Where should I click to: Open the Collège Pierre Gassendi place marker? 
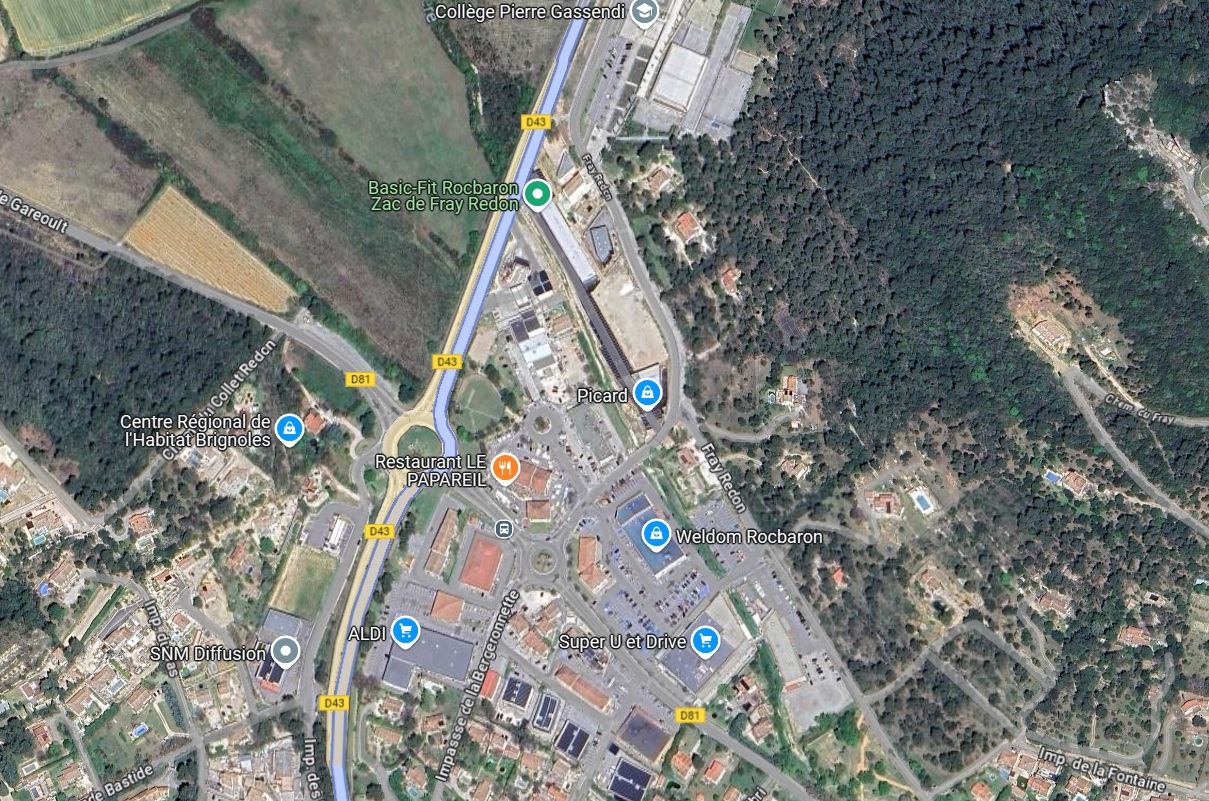coord(647,11)
